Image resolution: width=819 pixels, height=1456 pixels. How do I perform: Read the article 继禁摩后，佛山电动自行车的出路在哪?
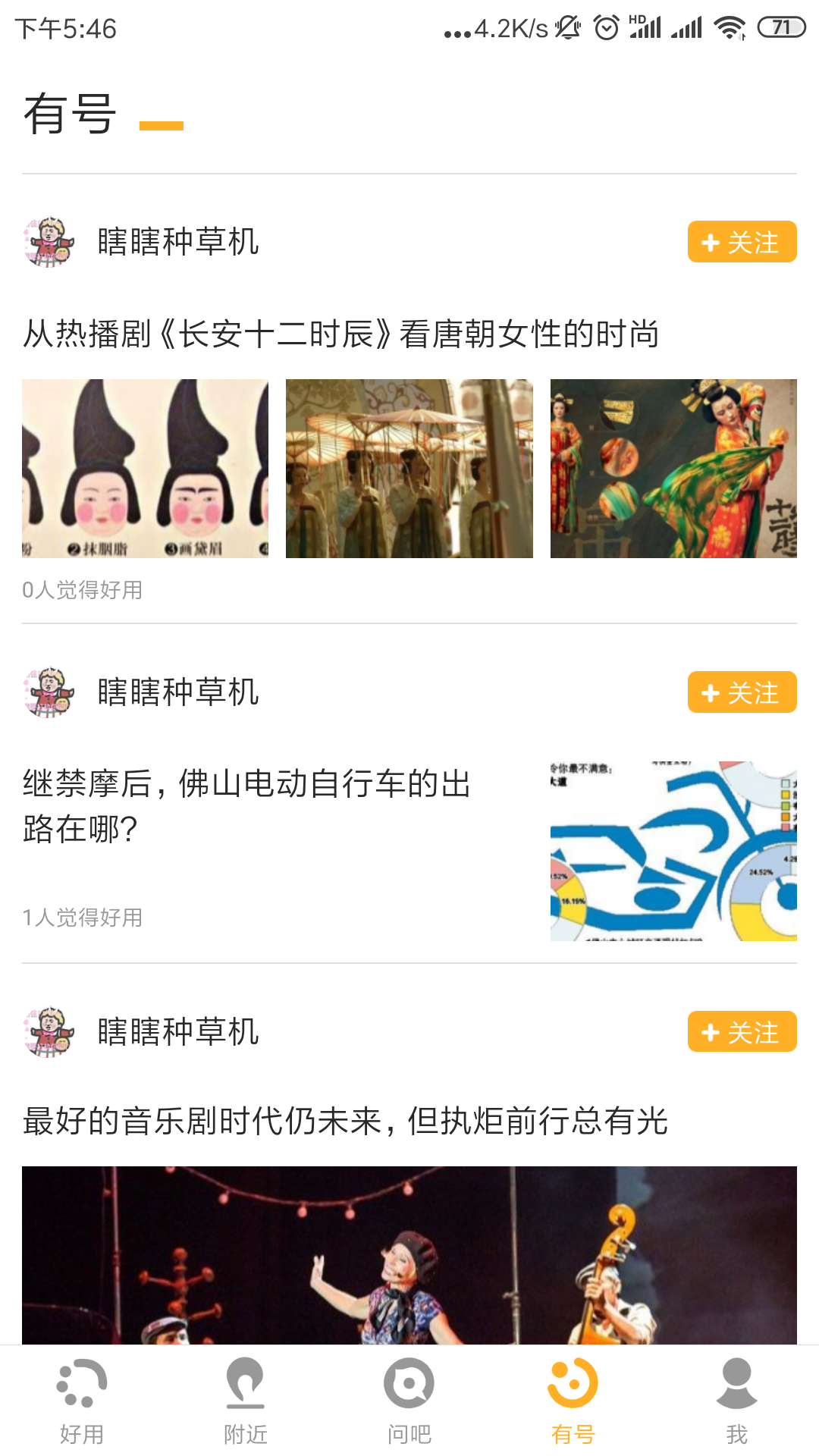pos(247,805)
